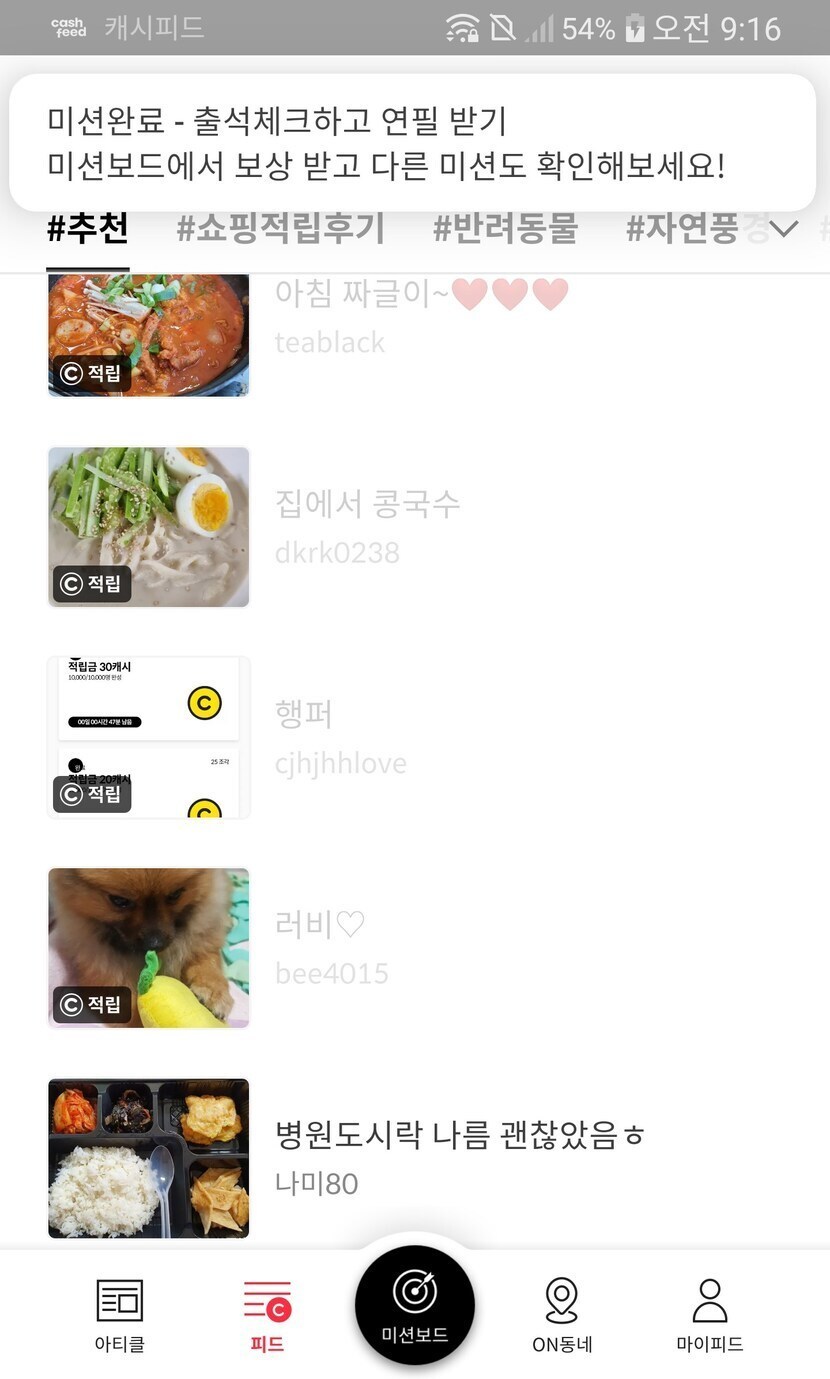This screenshot has height=1379, width=830.
Task: Open 마이피드 profile tab
Action: tap(709, 1314)
